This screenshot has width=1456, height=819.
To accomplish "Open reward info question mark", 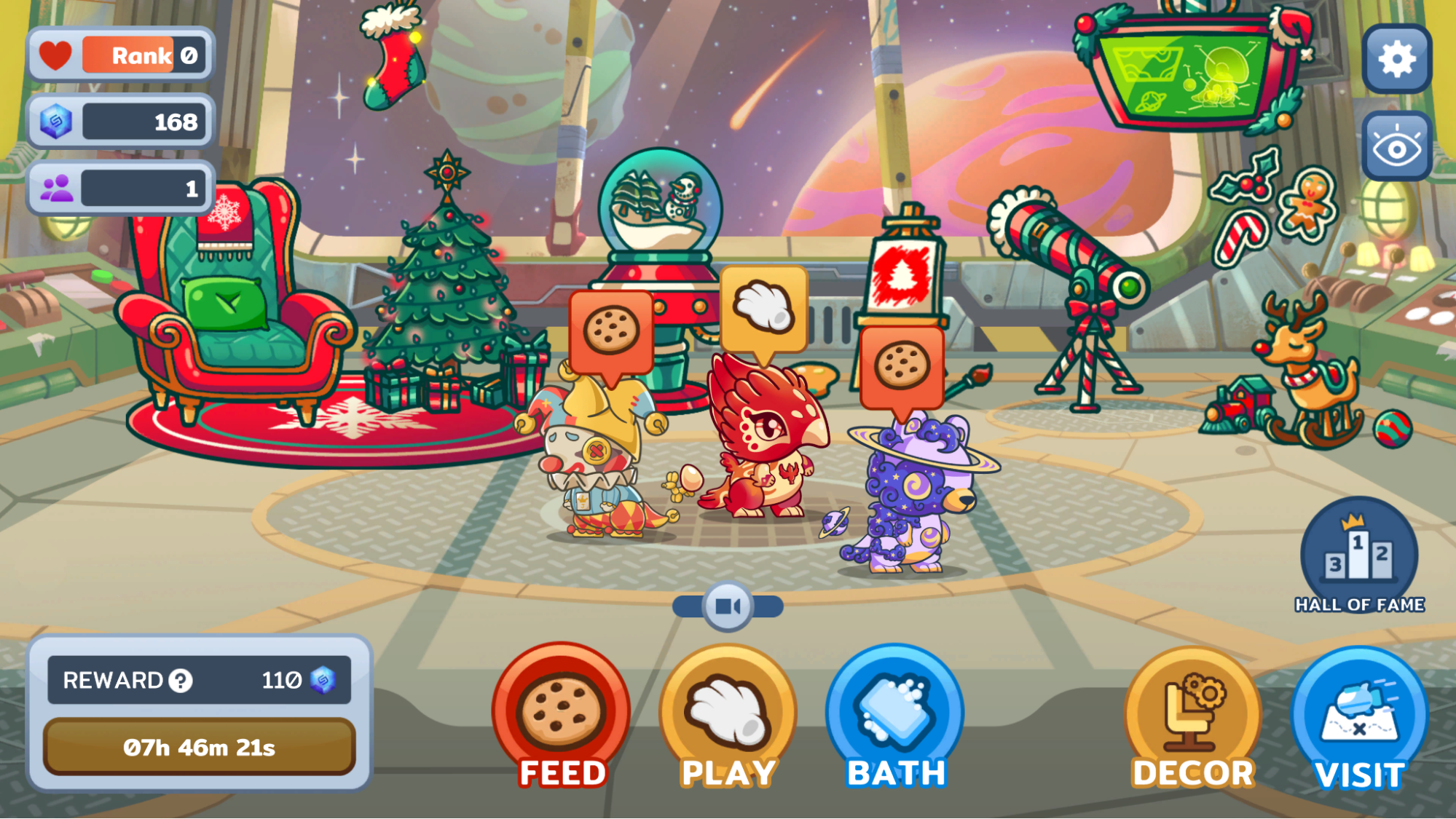I will 181,681.
